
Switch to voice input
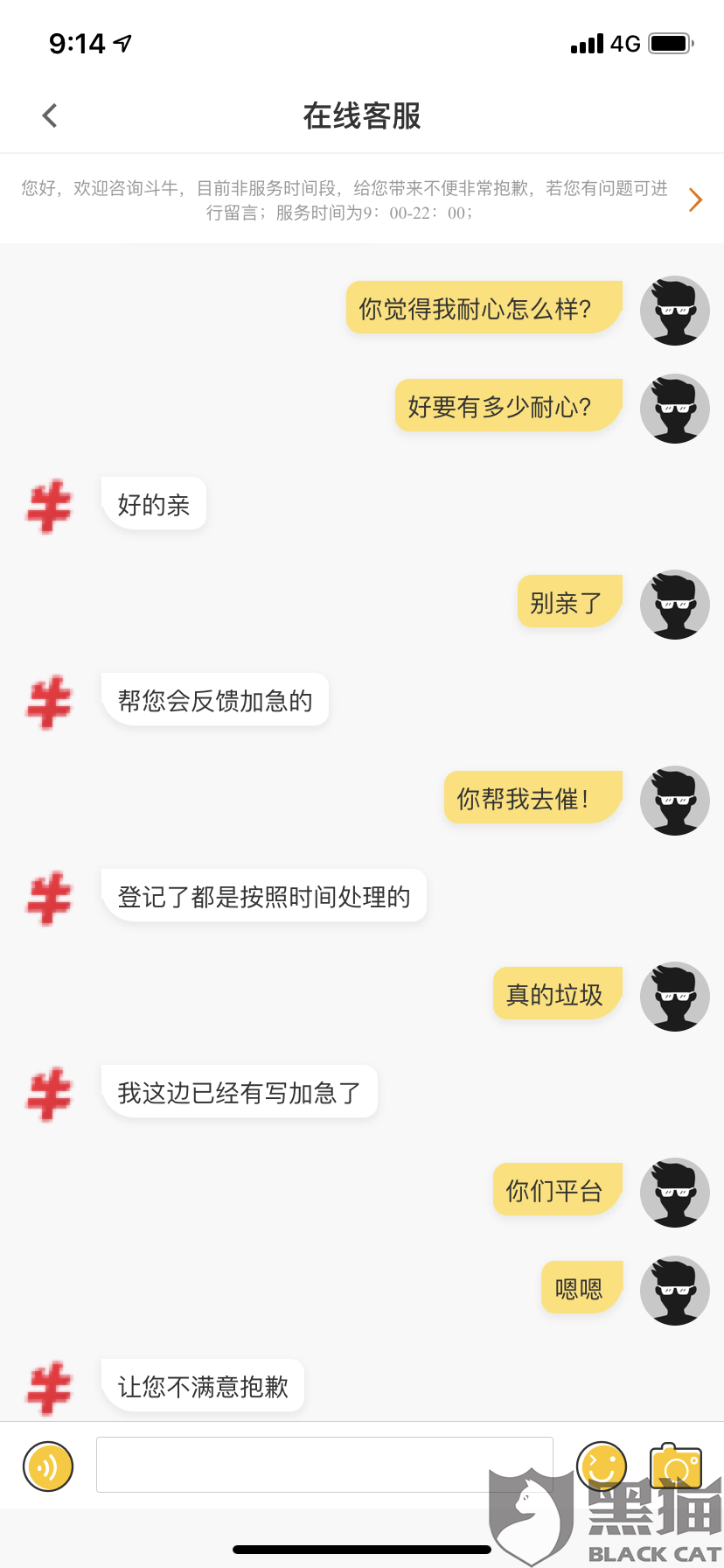(x=48, y=1466)
